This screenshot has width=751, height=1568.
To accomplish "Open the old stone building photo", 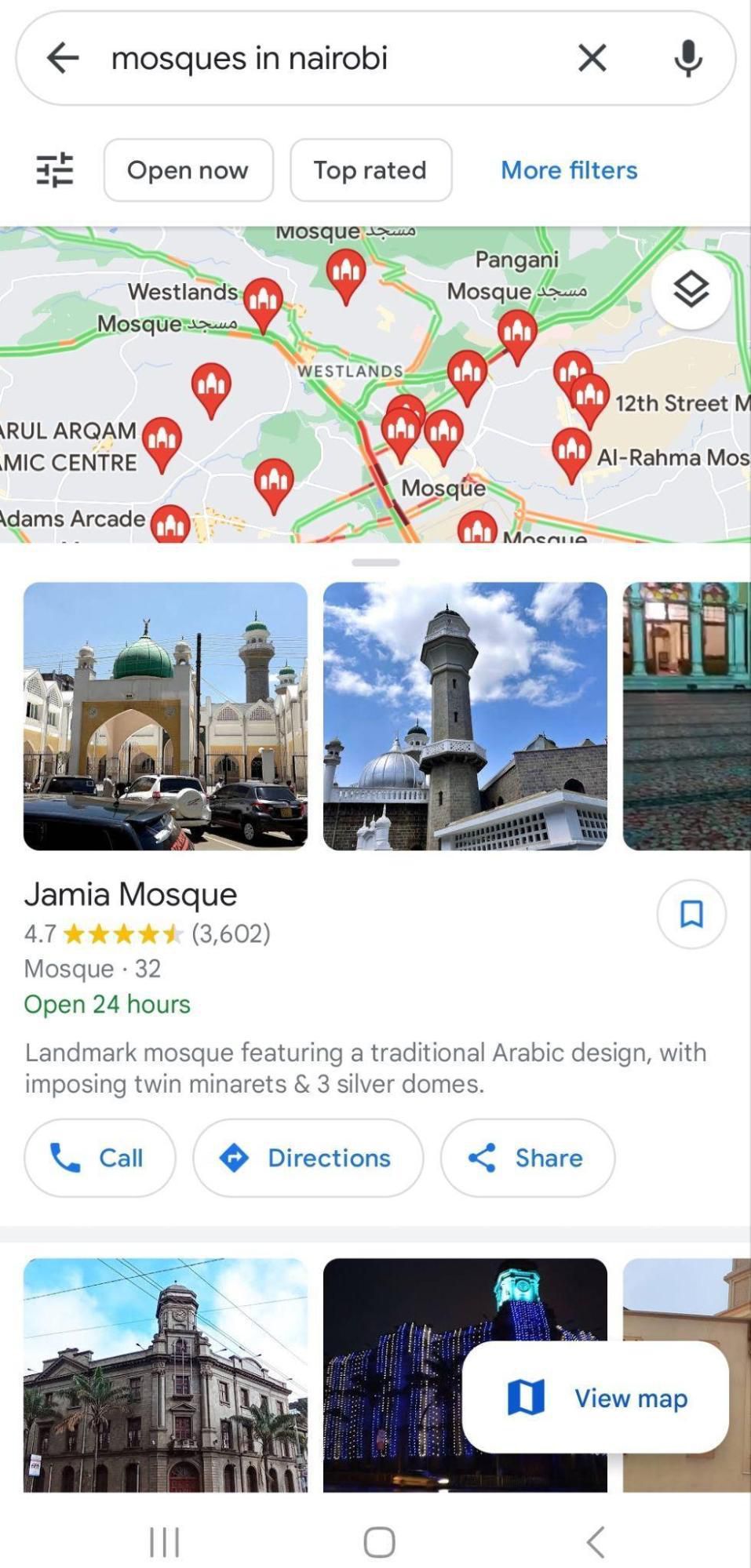I will [166, 1374].
